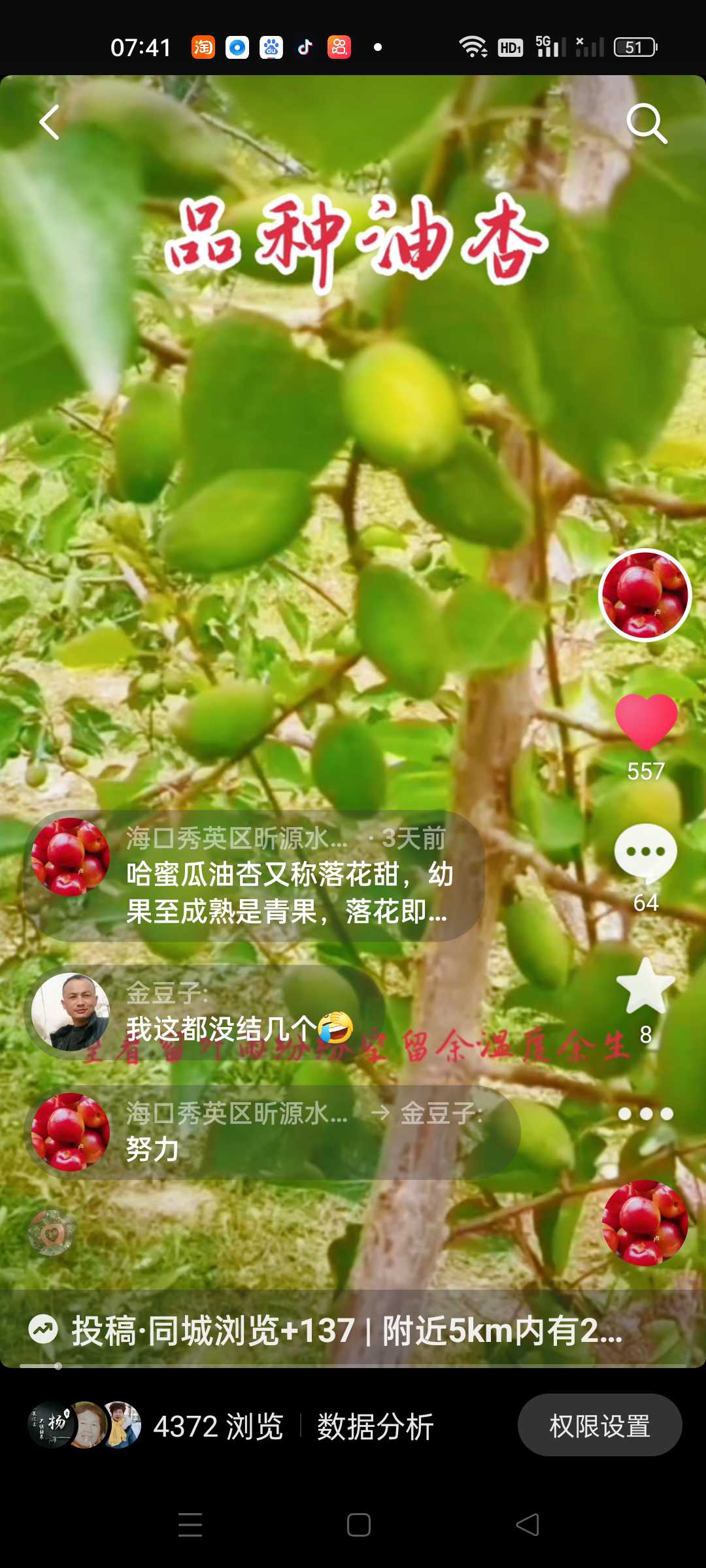The height and width of the screenshot is (1568, 706).
Task: Open the three-dot more options menu
Action: coord(646,1114)
